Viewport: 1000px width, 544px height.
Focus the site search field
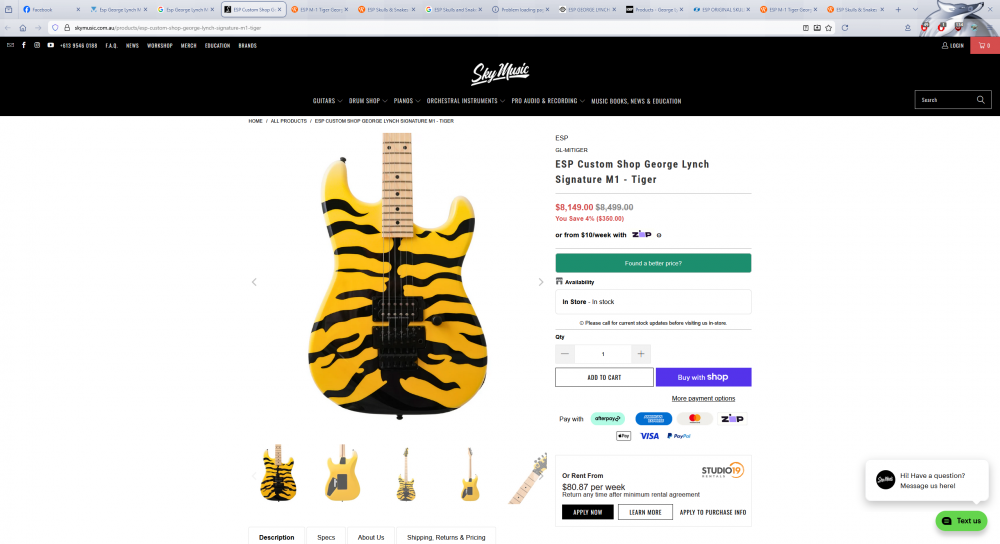[944, 100]
